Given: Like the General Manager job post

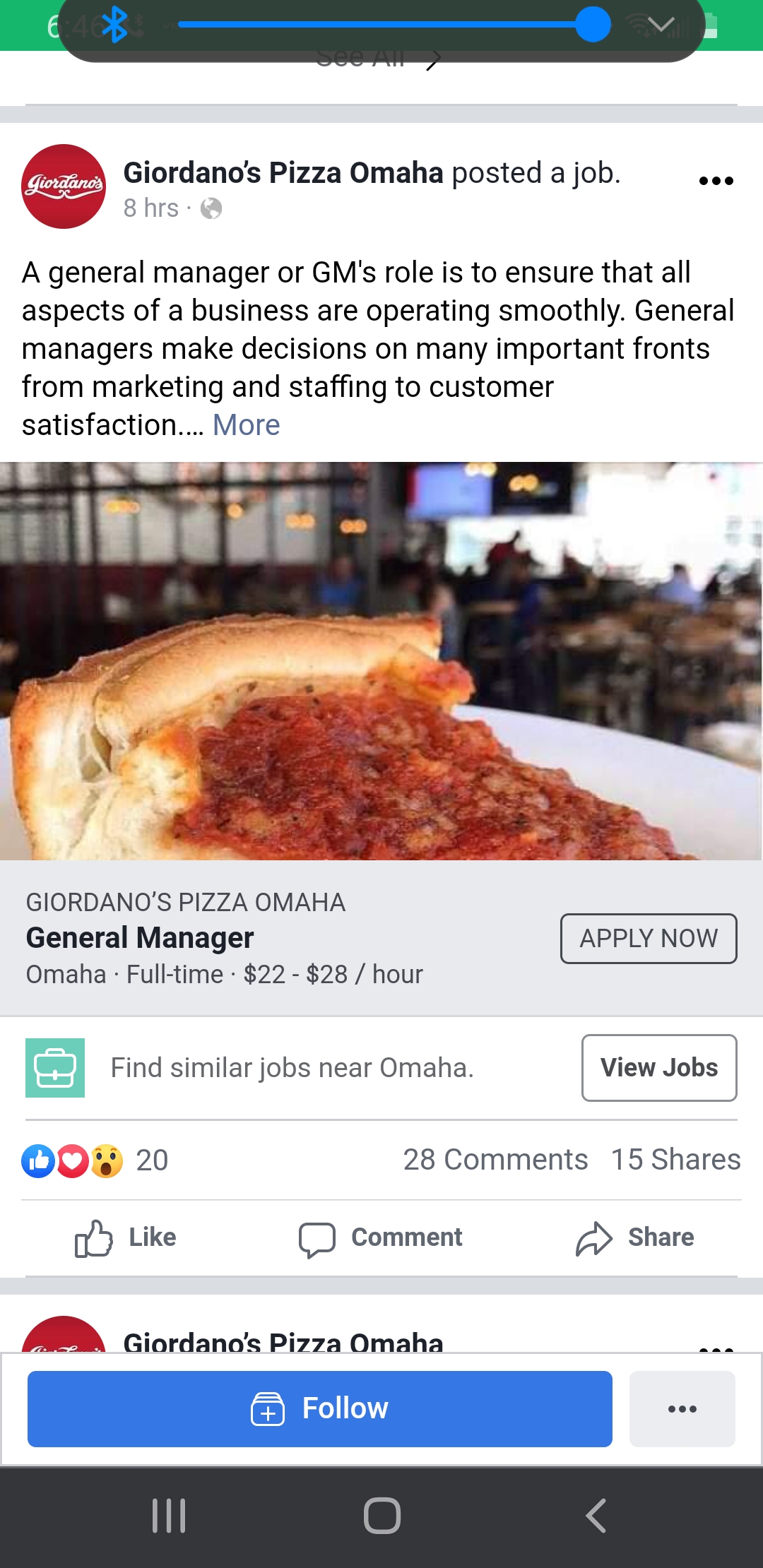Looking at the screenshot, I should click(x=126, y=1237).
